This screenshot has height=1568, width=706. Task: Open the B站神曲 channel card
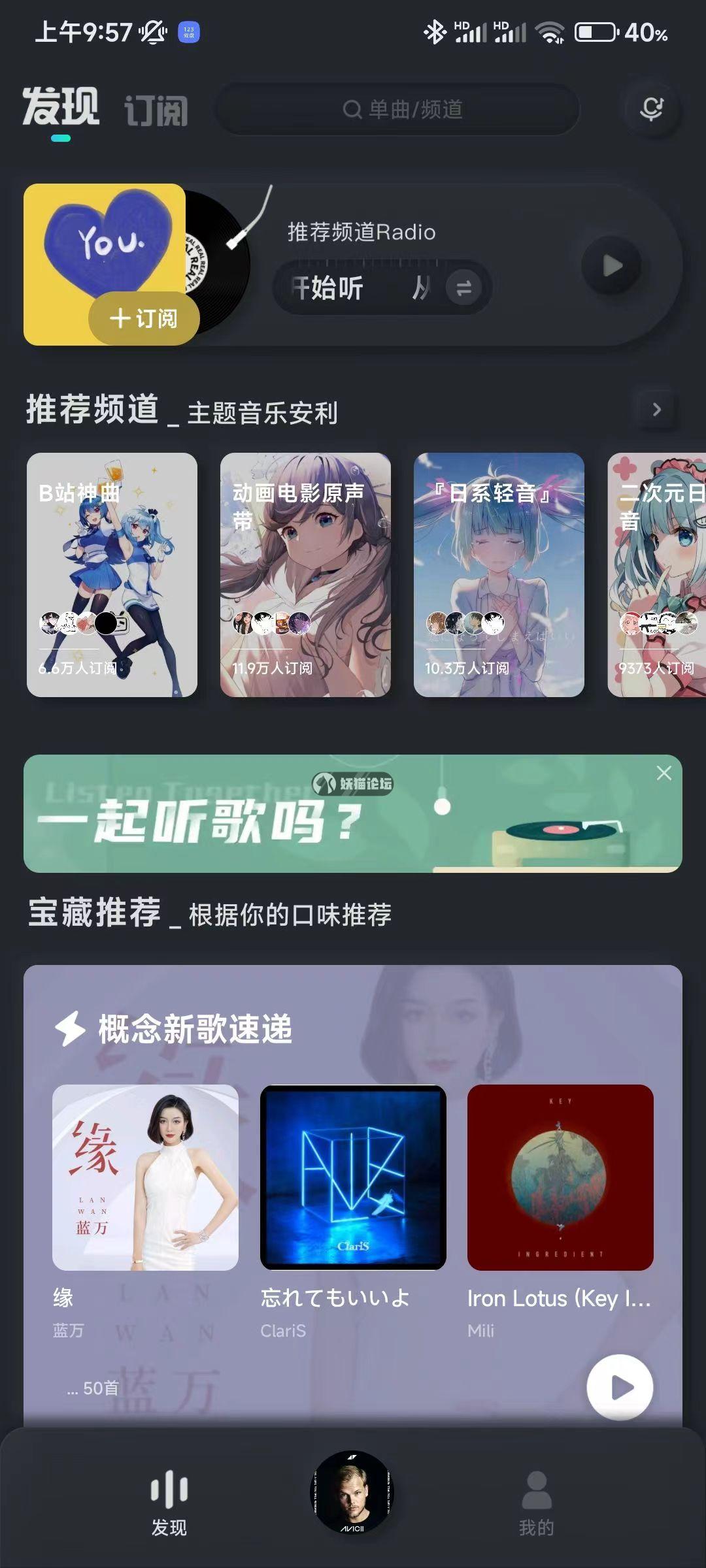pos(112,574)
